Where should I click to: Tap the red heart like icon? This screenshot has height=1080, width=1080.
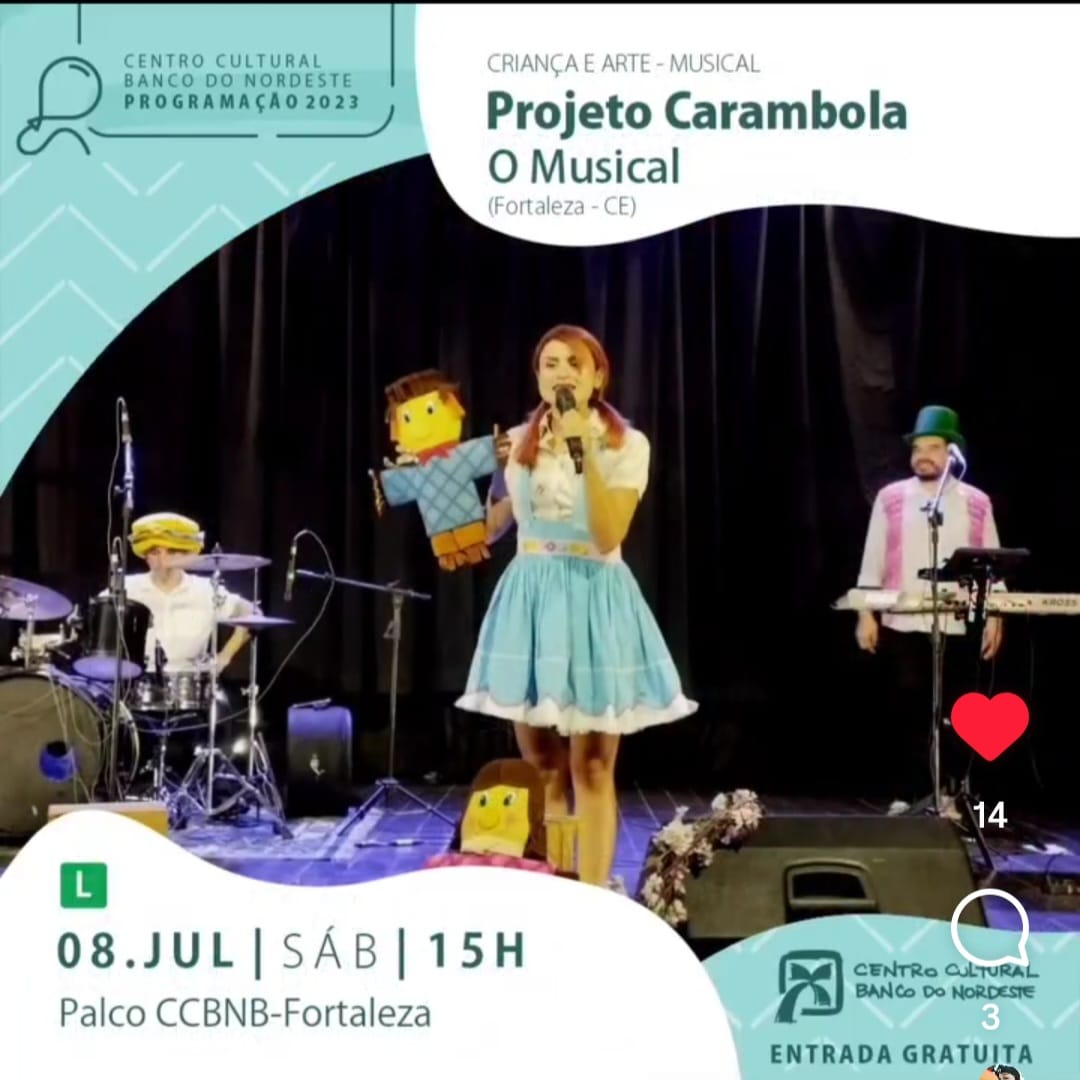989,726
